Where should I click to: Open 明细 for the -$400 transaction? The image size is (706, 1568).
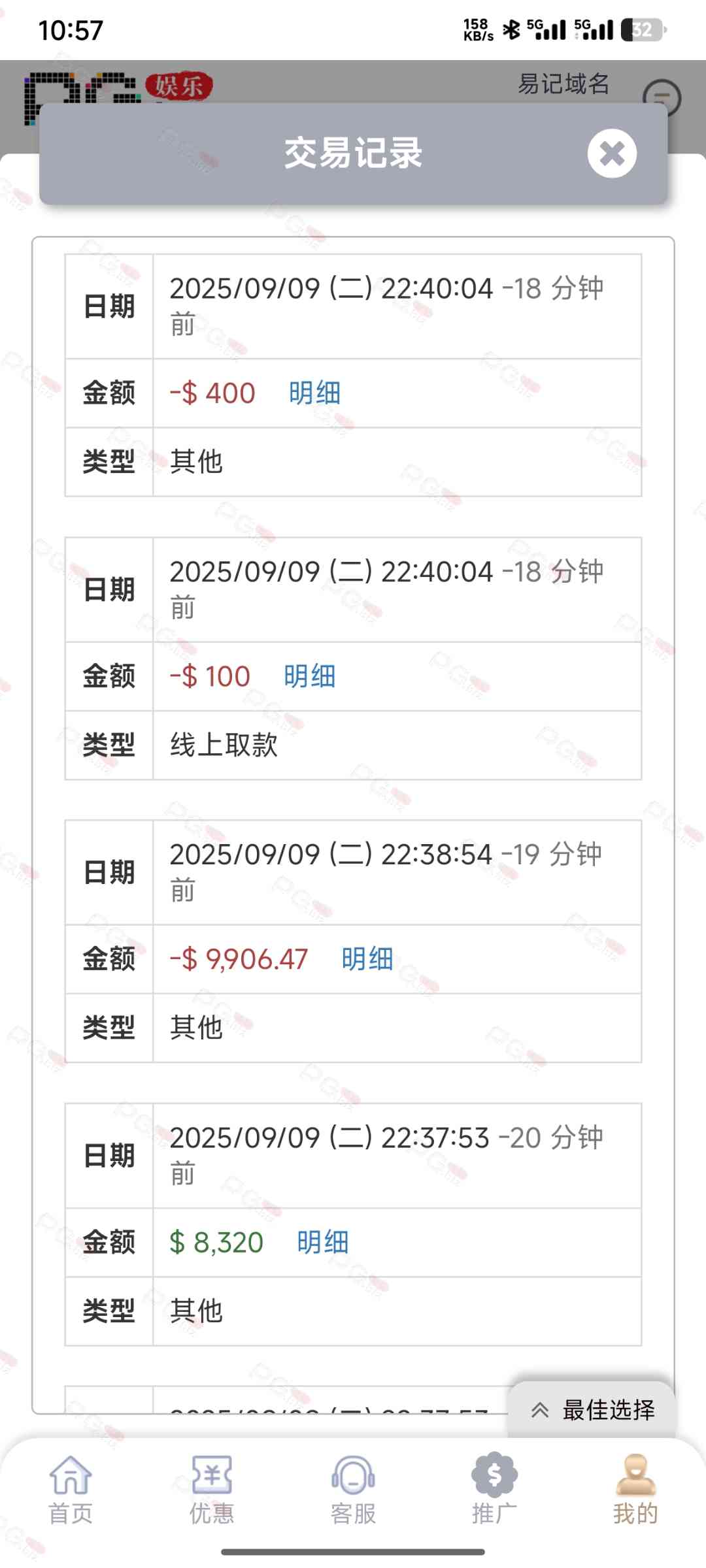click(314, 393)
